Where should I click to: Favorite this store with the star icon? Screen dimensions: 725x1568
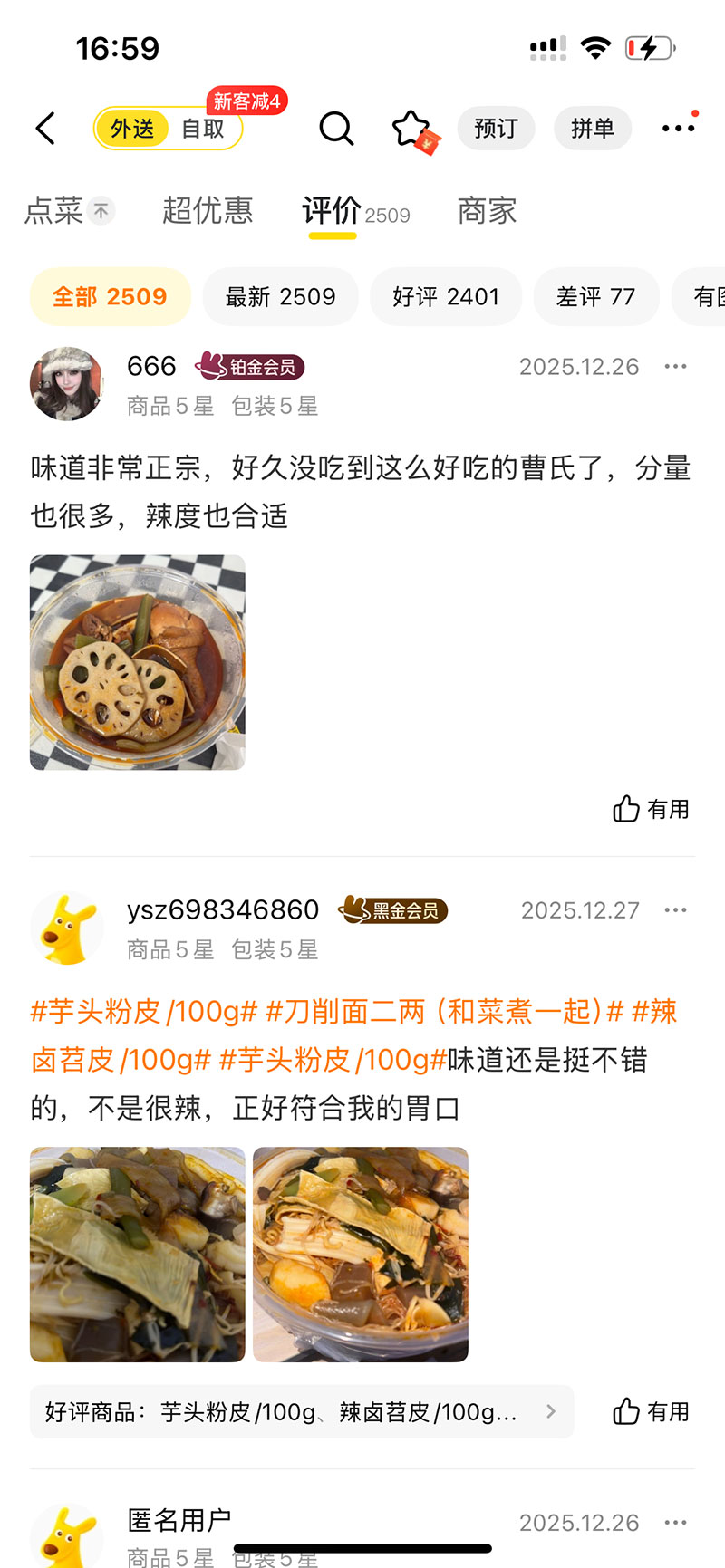[412, 130]
